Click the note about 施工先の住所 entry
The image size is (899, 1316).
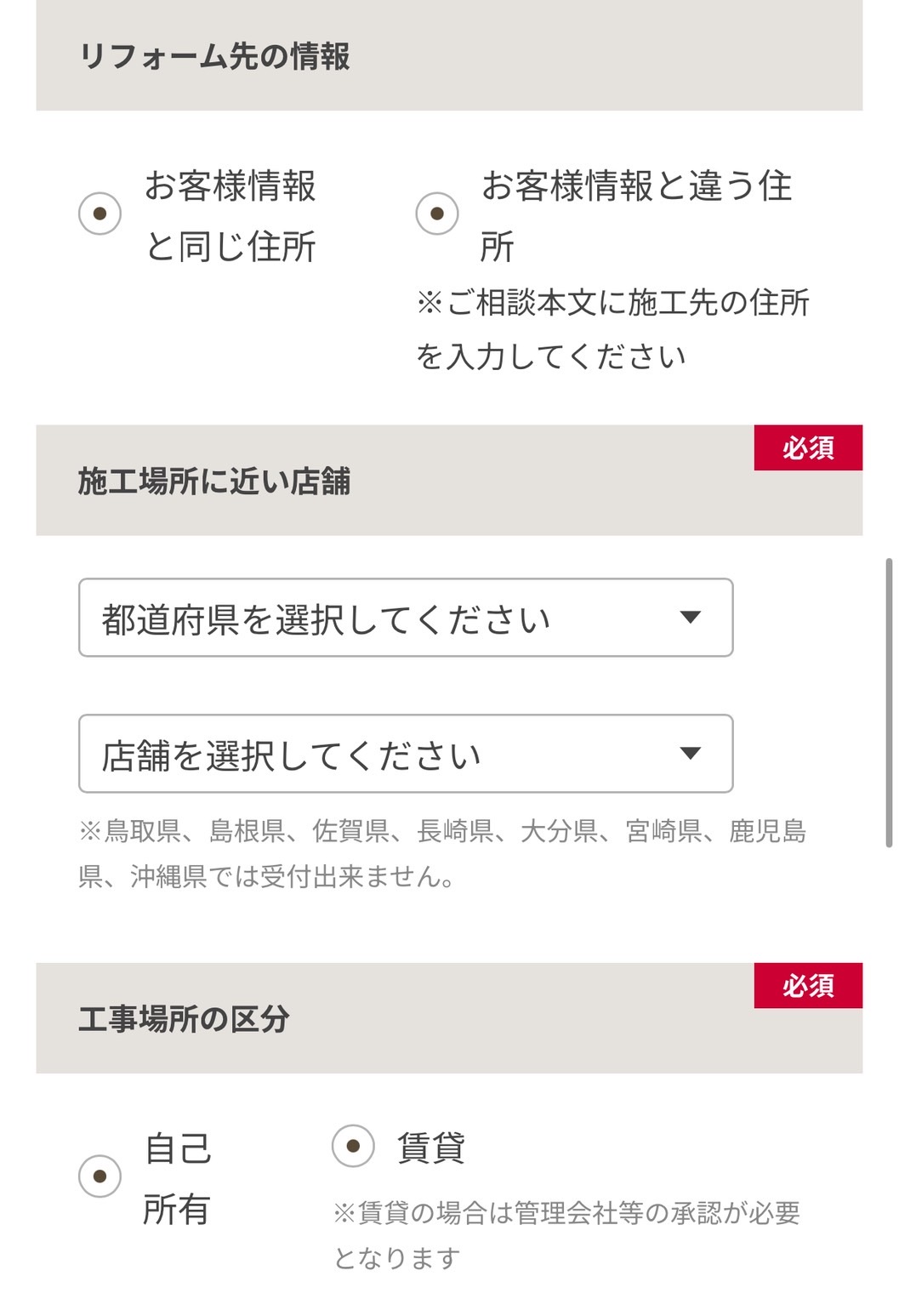tap(618, 328)
